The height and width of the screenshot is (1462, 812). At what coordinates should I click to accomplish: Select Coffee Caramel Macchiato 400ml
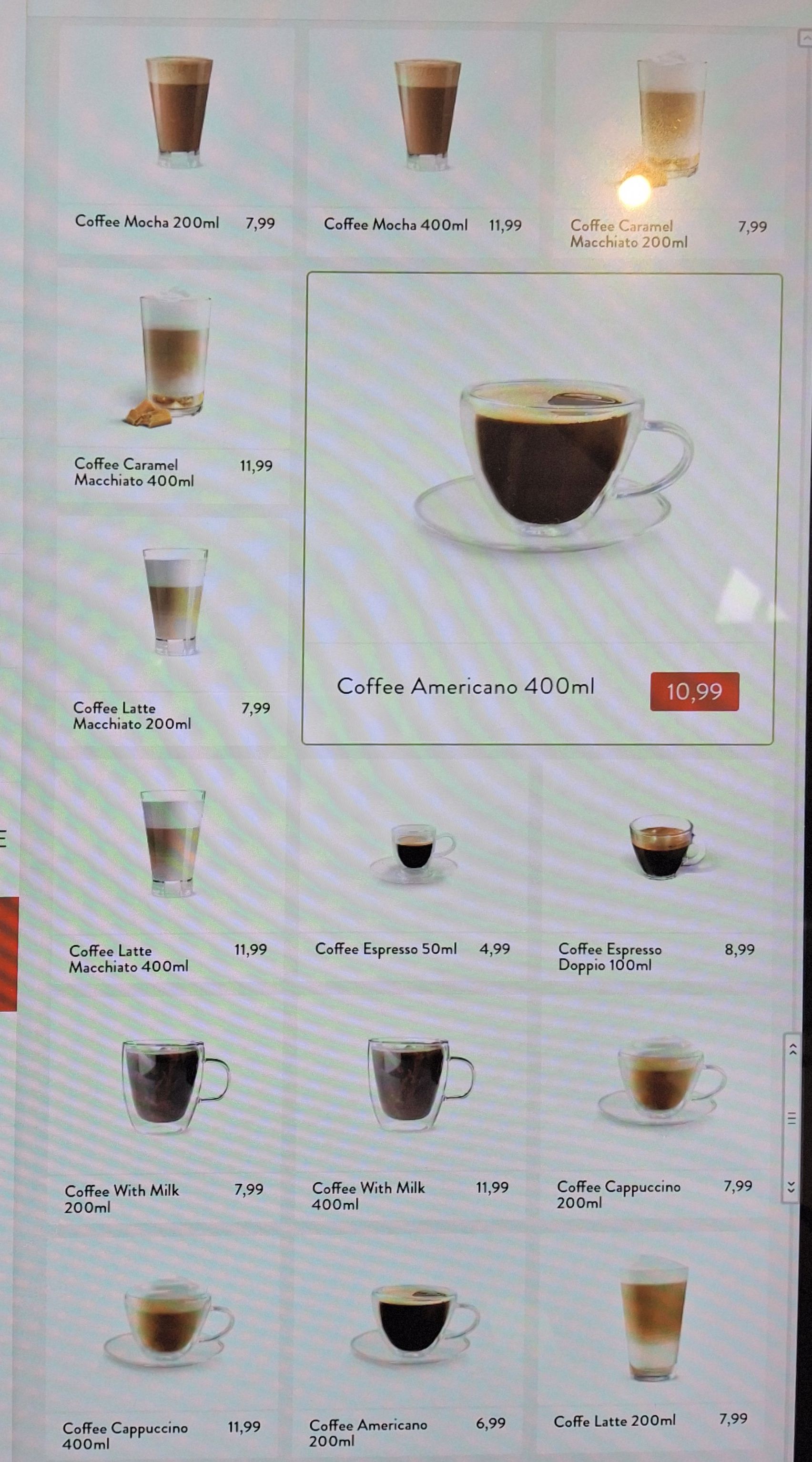tap(173, 386)
